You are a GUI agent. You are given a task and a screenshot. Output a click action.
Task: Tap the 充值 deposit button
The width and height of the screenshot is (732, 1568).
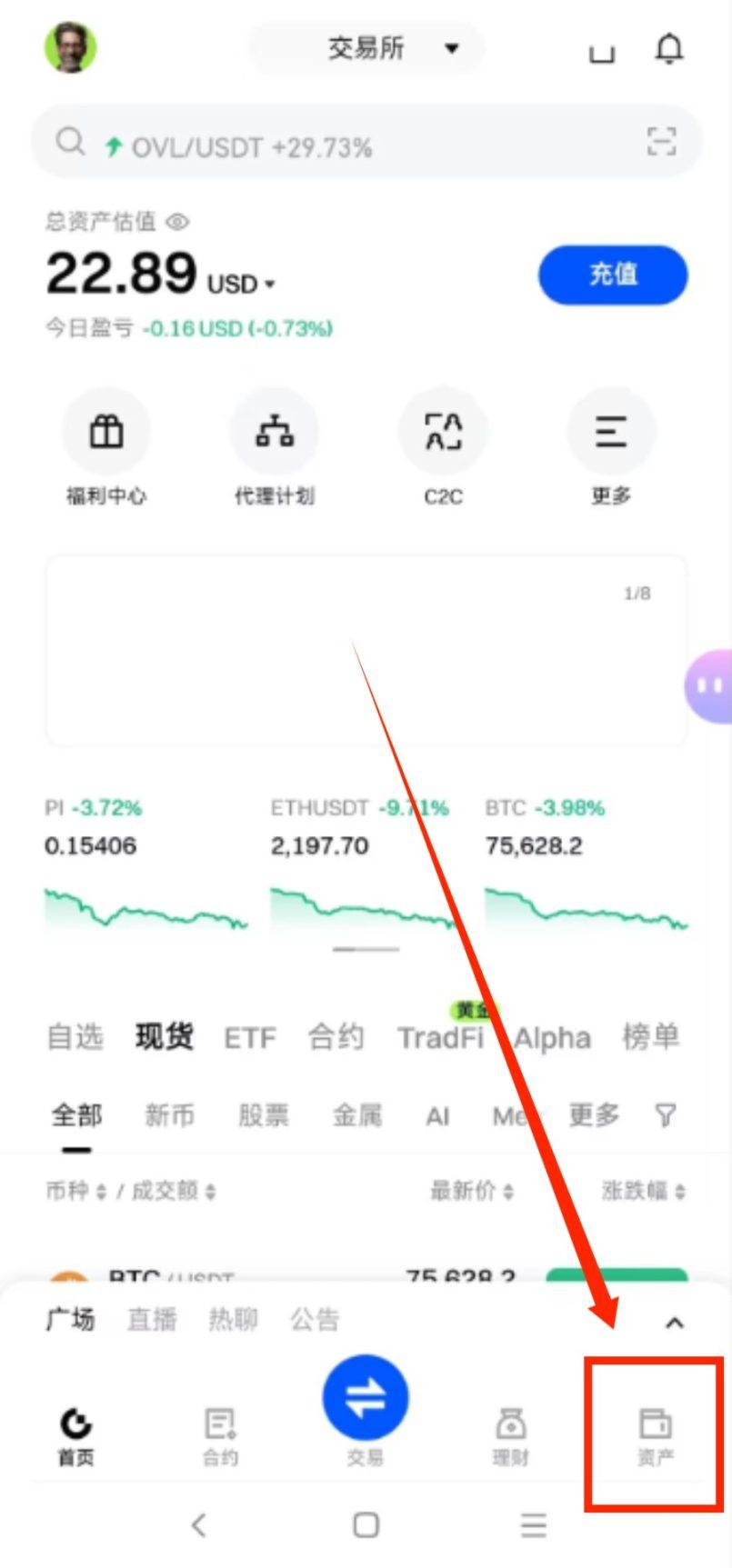coord(613,275)
